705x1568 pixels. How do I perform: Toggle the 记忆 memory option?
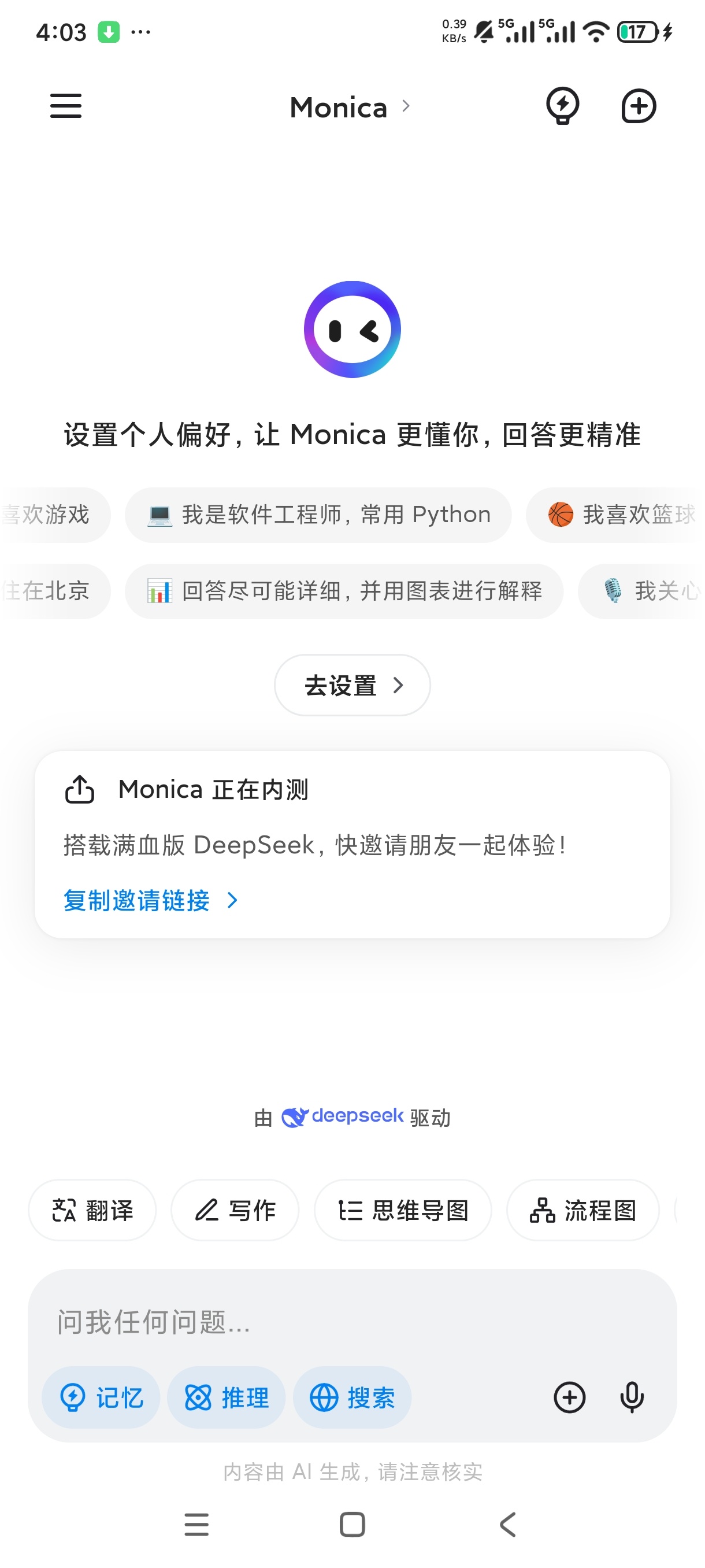click(101, 1397)
